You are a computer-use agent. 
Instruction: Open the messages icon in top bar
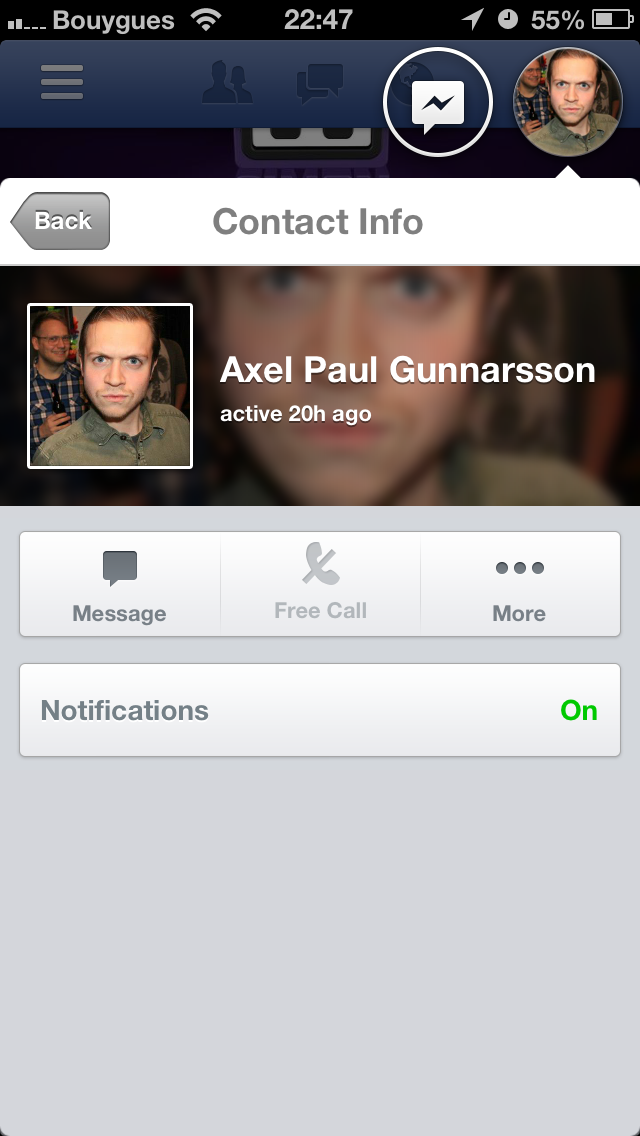(320, 82)
